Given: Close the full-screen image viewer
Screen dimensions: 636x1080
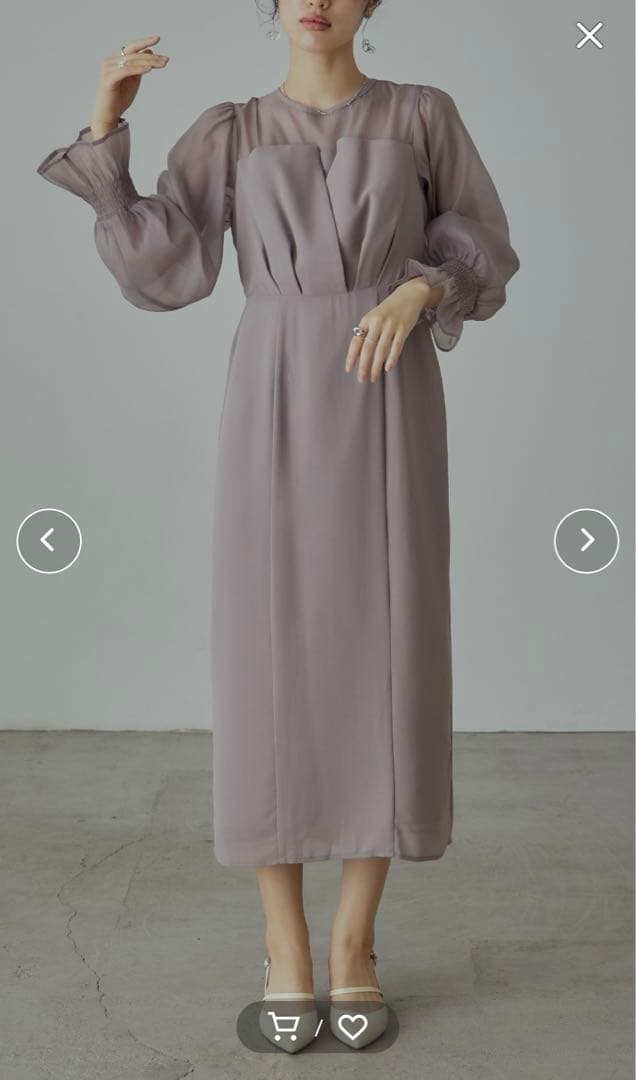Looking at the screenshot, I should coord(589,36).
